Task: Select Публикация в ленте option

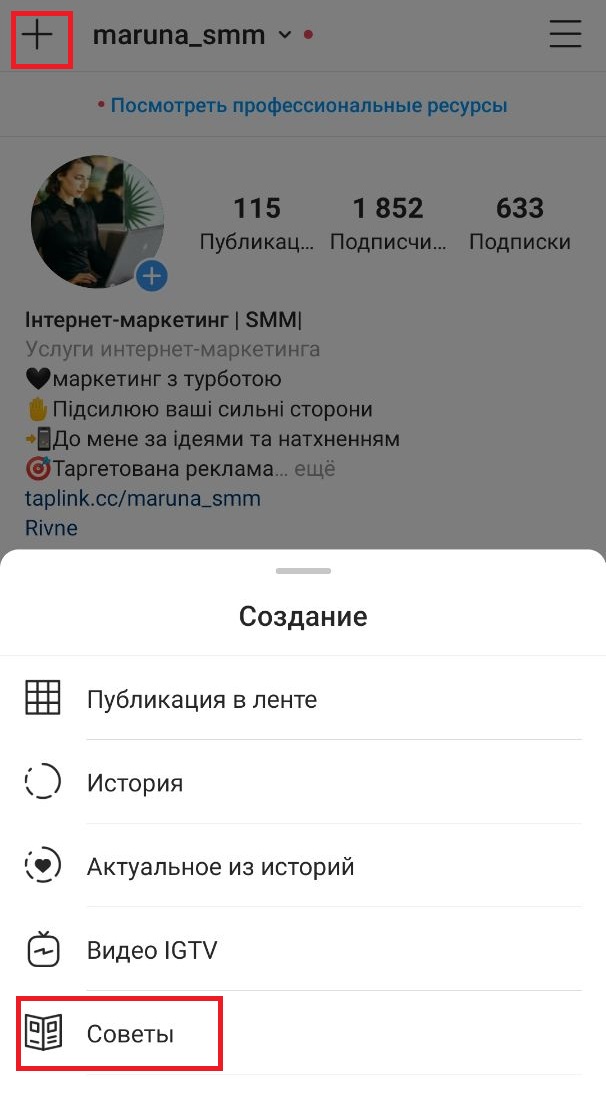Action: [202, 699]
